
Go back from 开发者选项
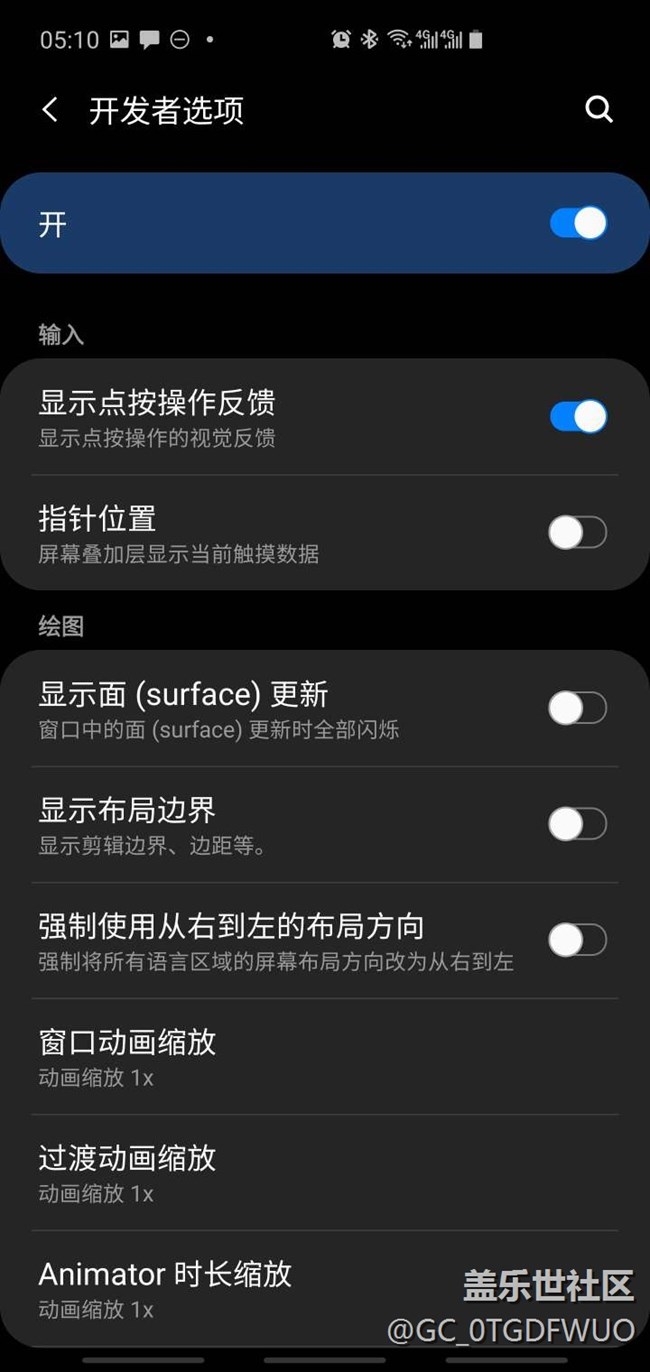click(x=50, y=110)
